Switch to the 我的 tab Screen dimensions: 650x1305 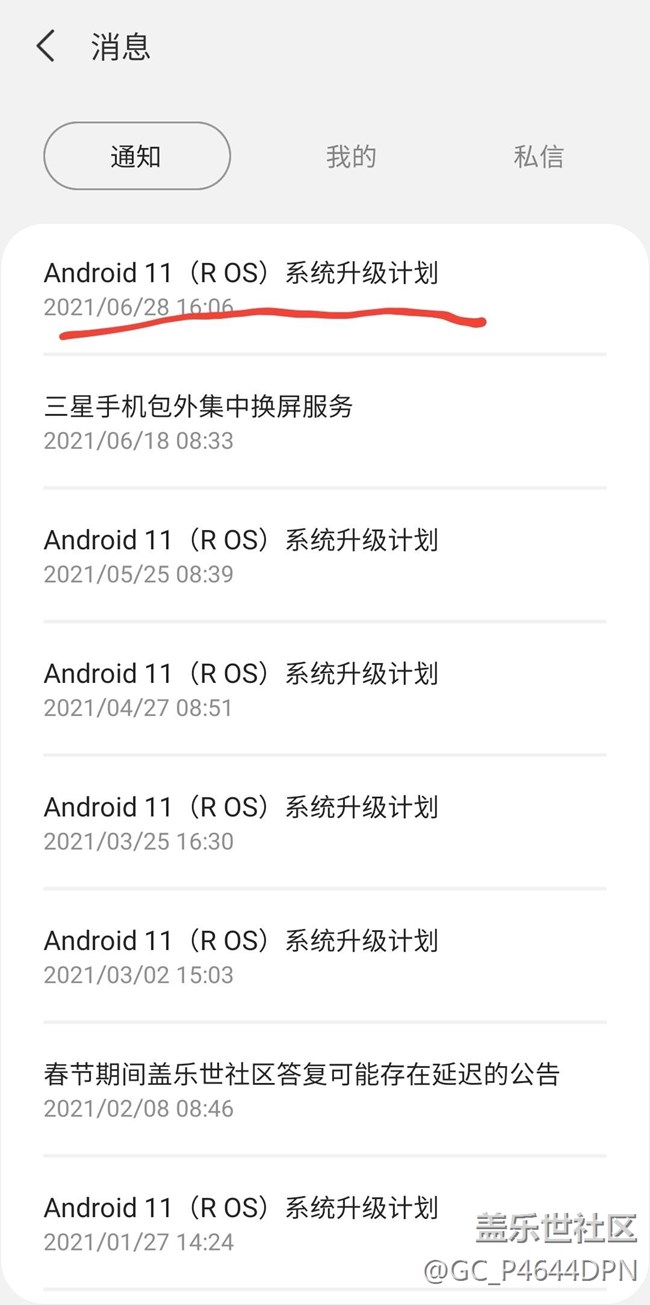coord(350,156)
